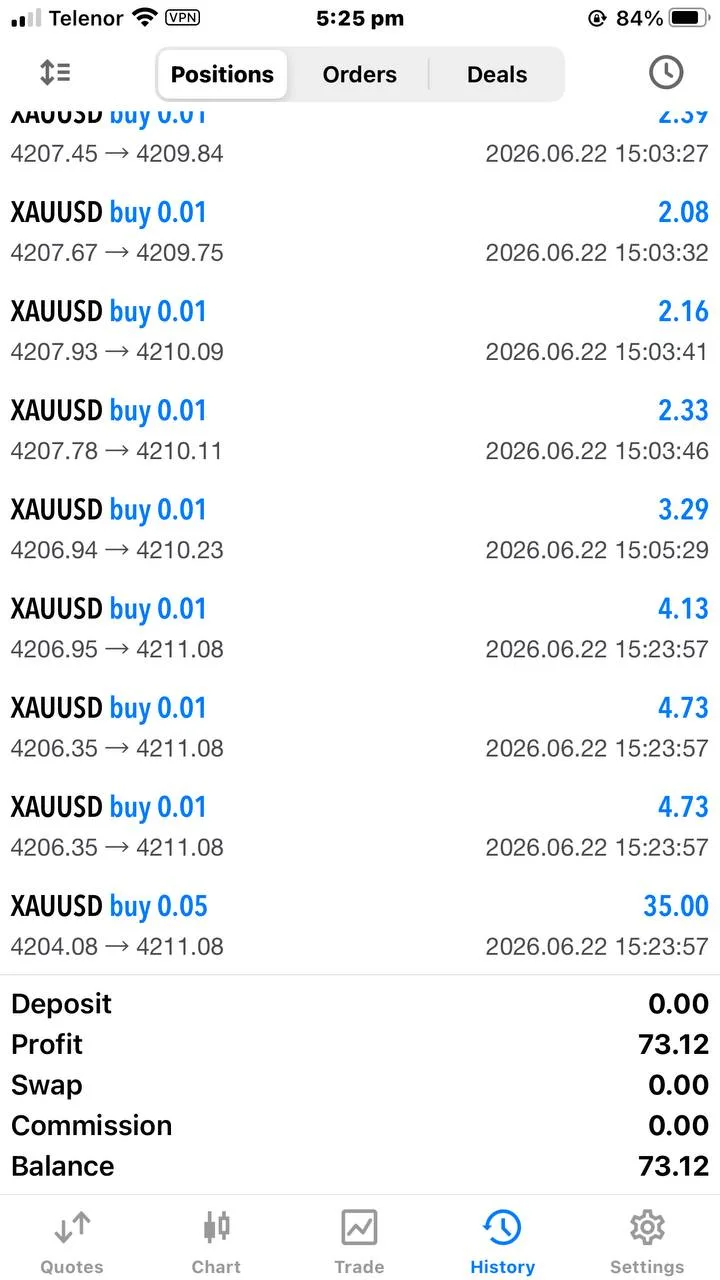The height and width of the screenshot is (1280, 720).
Task: Switch to the Deals segment
Action: [x=497, y=74]
